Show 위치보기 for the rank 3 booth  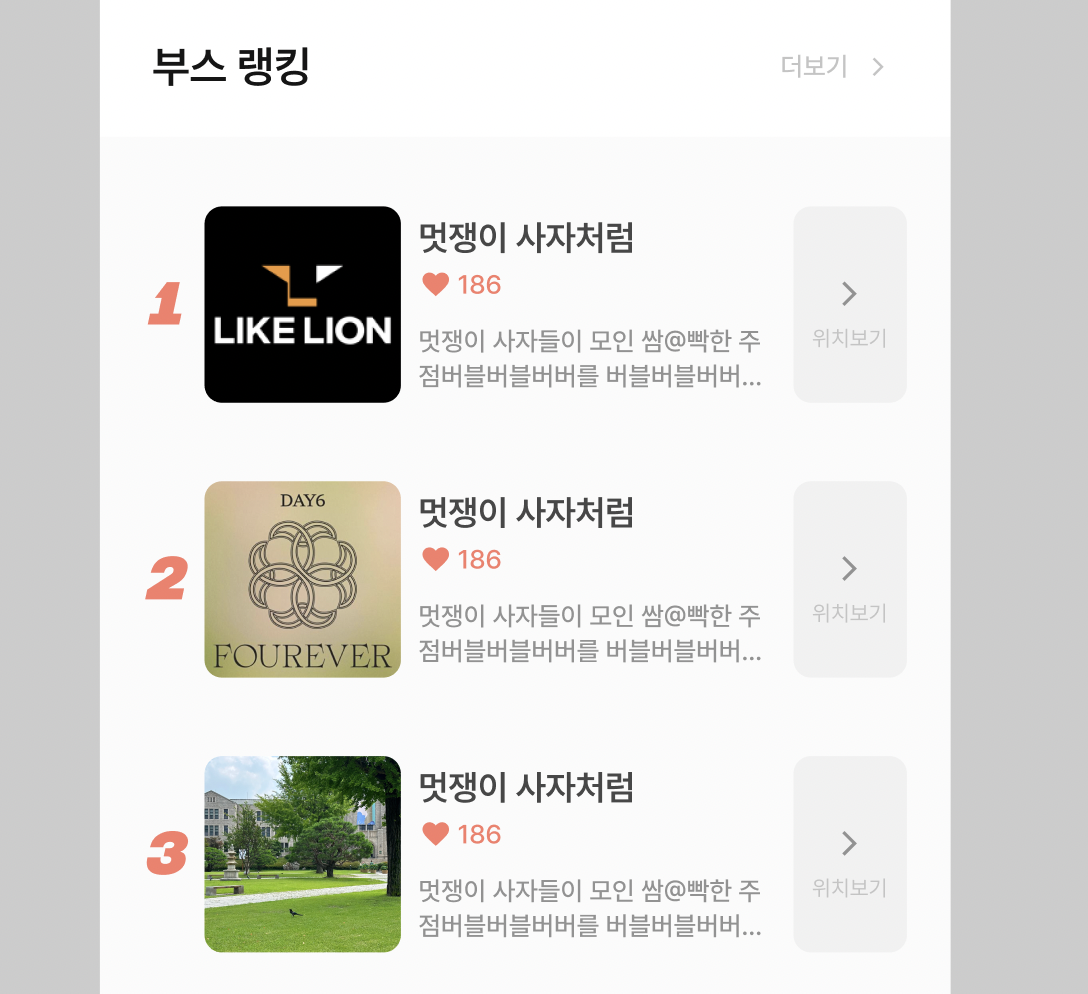coord(849,854)
